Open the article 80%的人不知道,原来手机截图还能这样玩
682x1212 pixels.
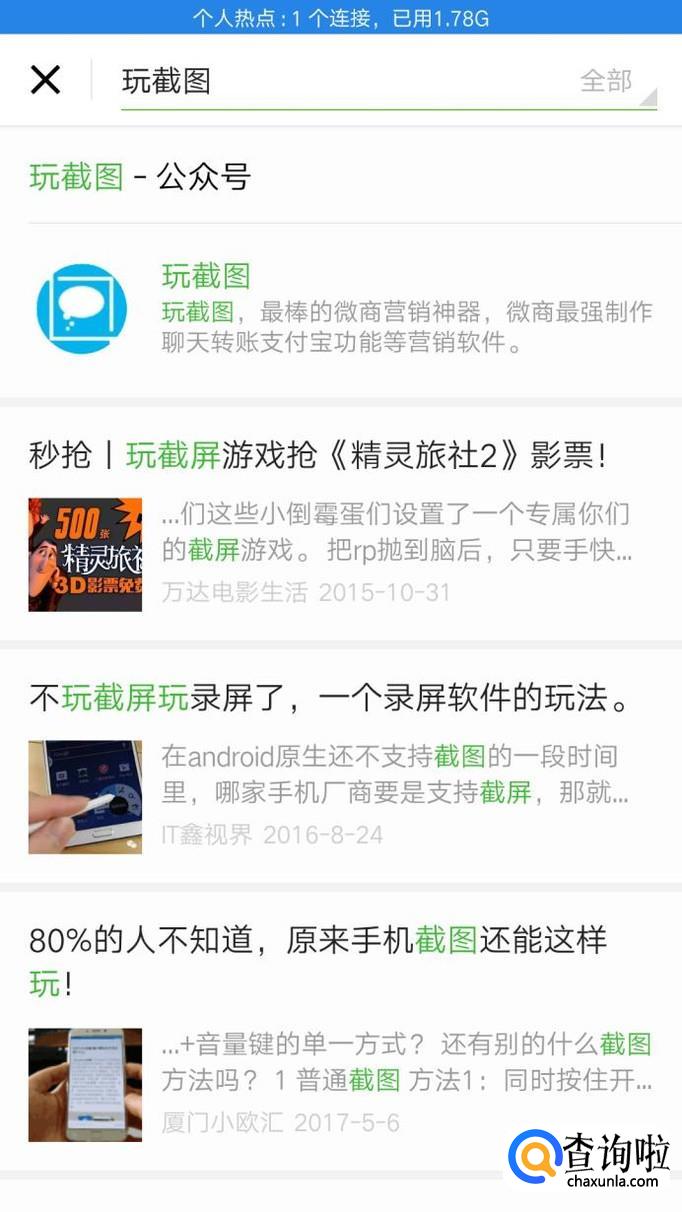pyautogui.click(x=341, y=1030)
